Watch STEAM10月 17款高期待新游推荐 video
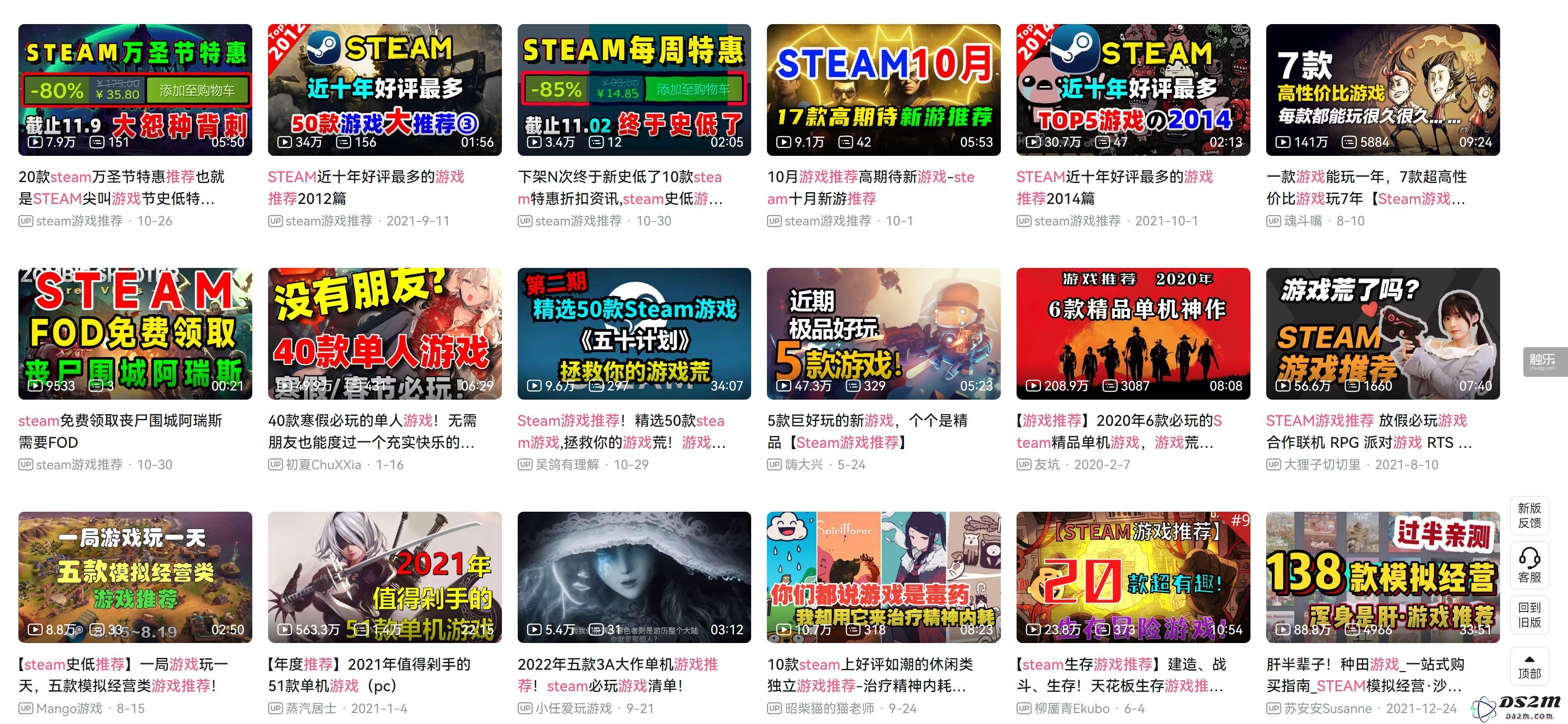The height and width of the screenshot is (724, 1568). (x=883, y=89)
